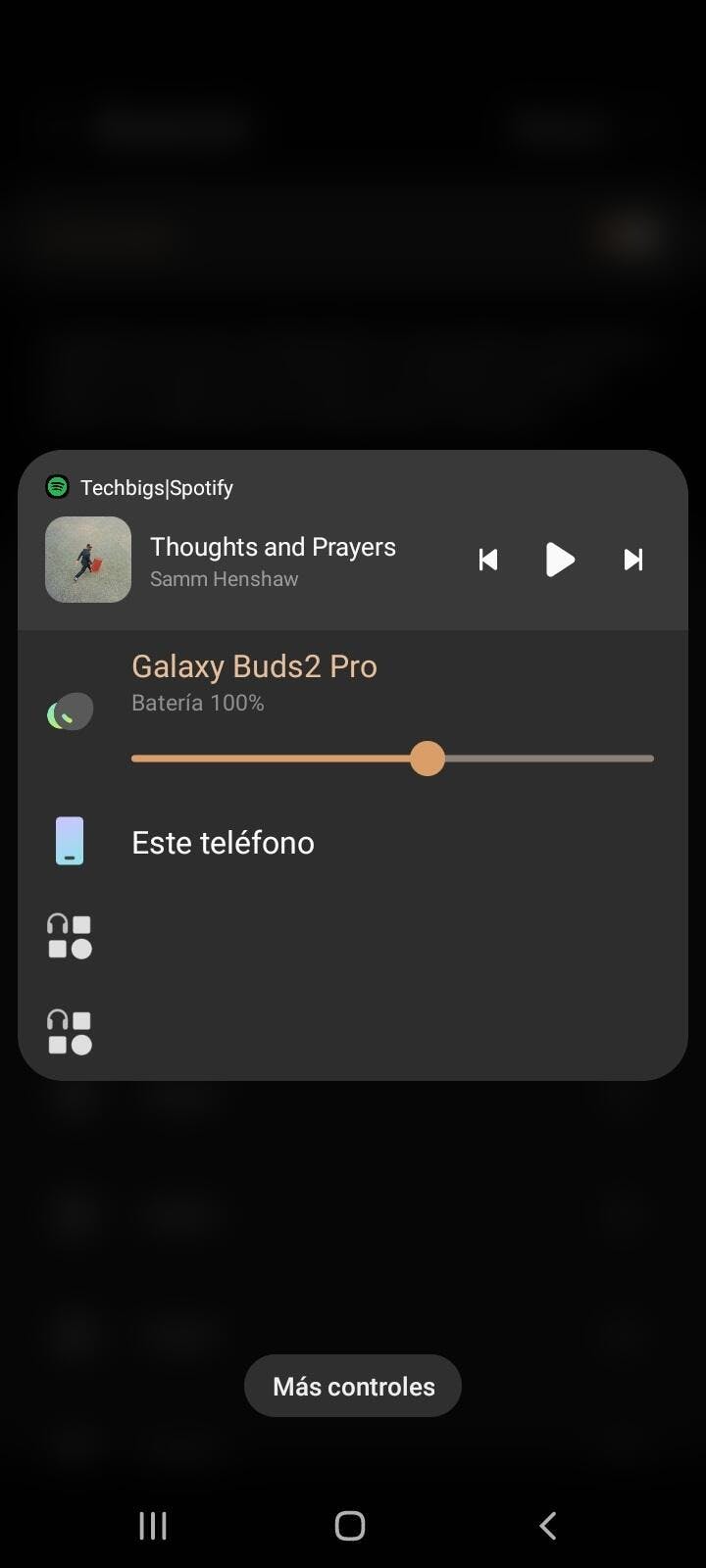Go back using the navigation bar
Viewport: 706px width, 1568px height.
(x=548, y=1525)
